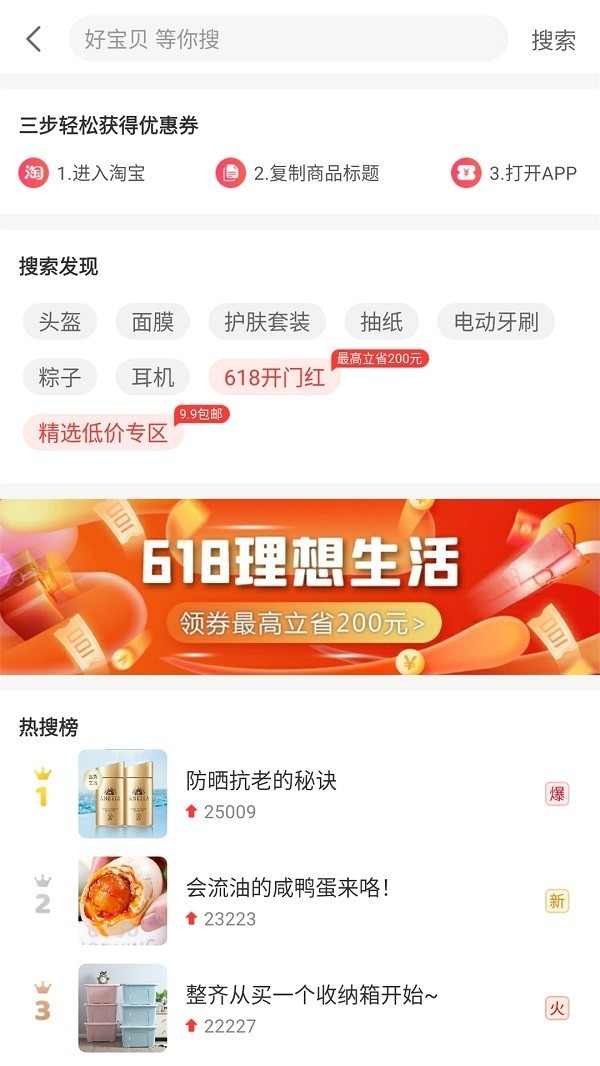The height and width of the screenshot is (1066, 600).
Task: Open the 精选低价专区 chip
Action: click(x=103, y=433)
